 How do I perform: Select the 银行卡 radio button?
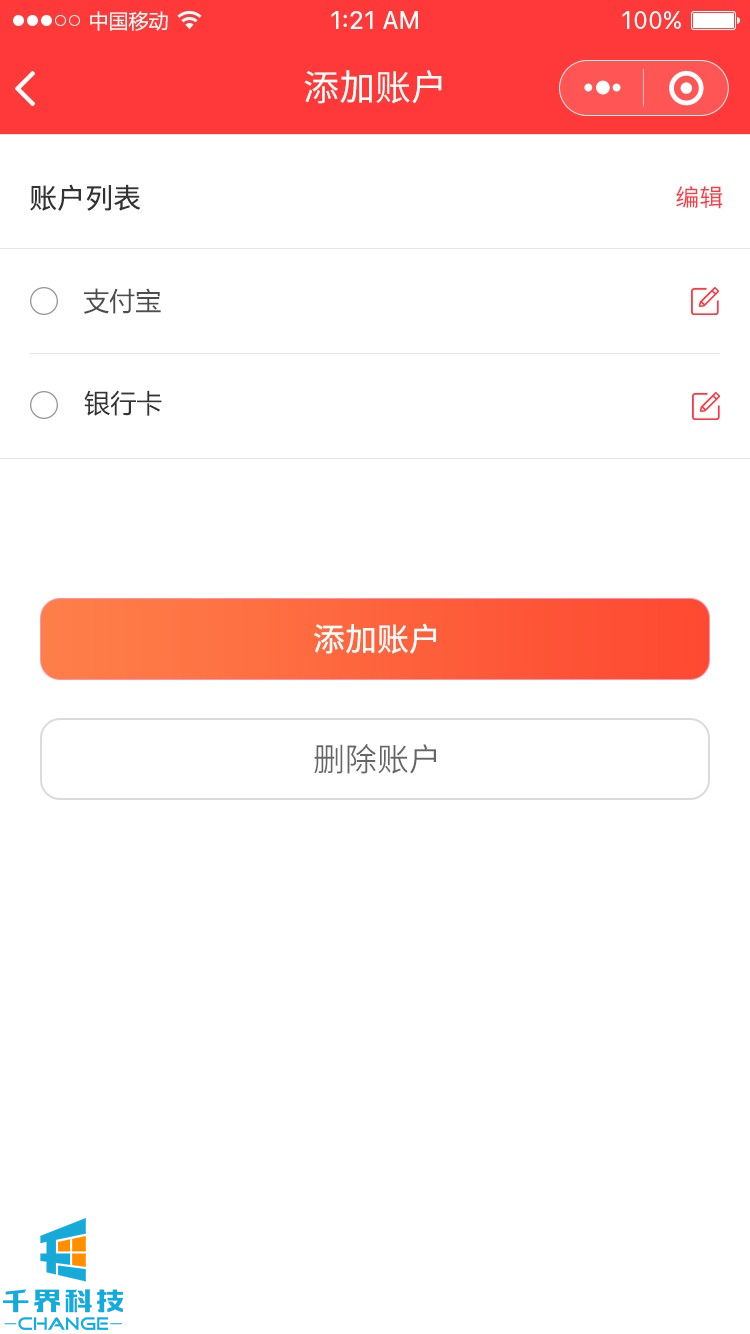click(x=44, y=405)
